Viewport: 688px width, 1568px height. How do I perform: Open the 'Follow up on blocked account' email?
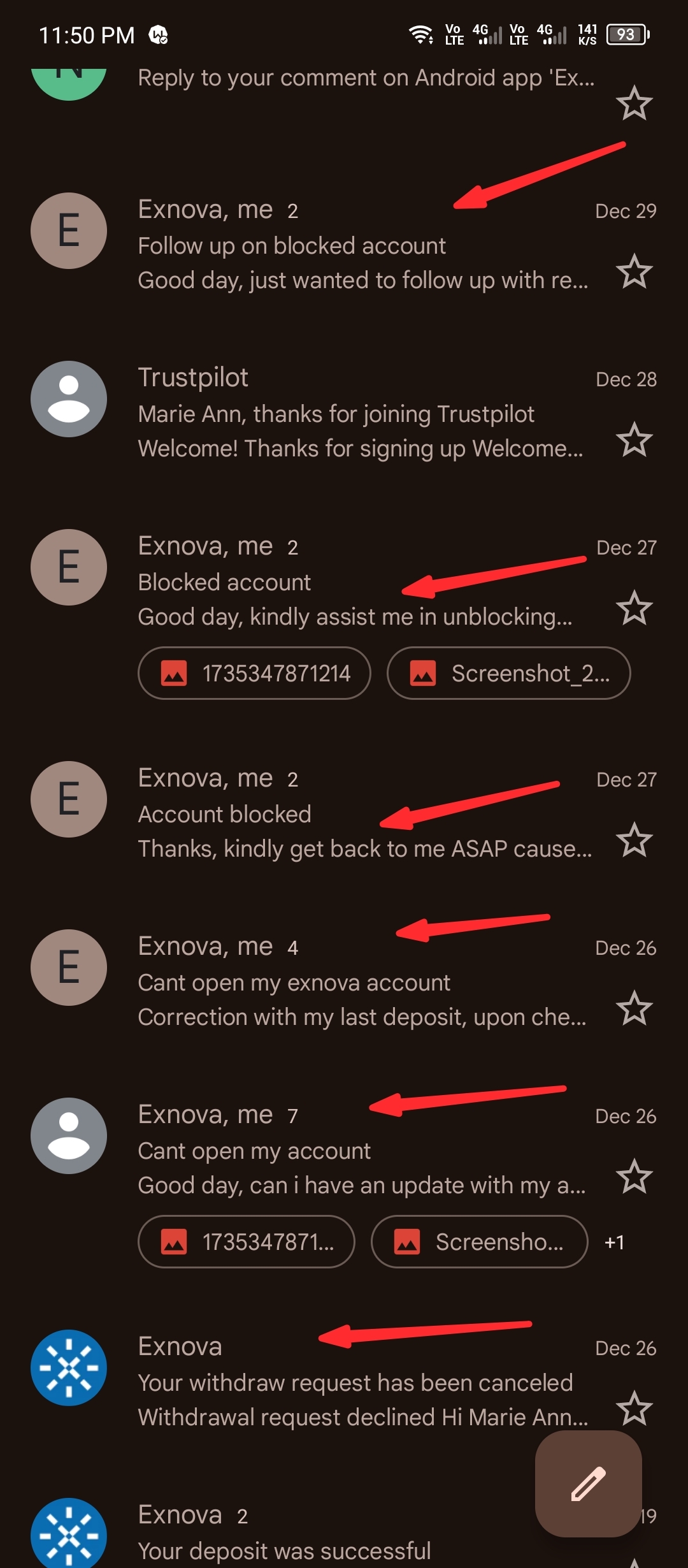[x=357, y=246]
